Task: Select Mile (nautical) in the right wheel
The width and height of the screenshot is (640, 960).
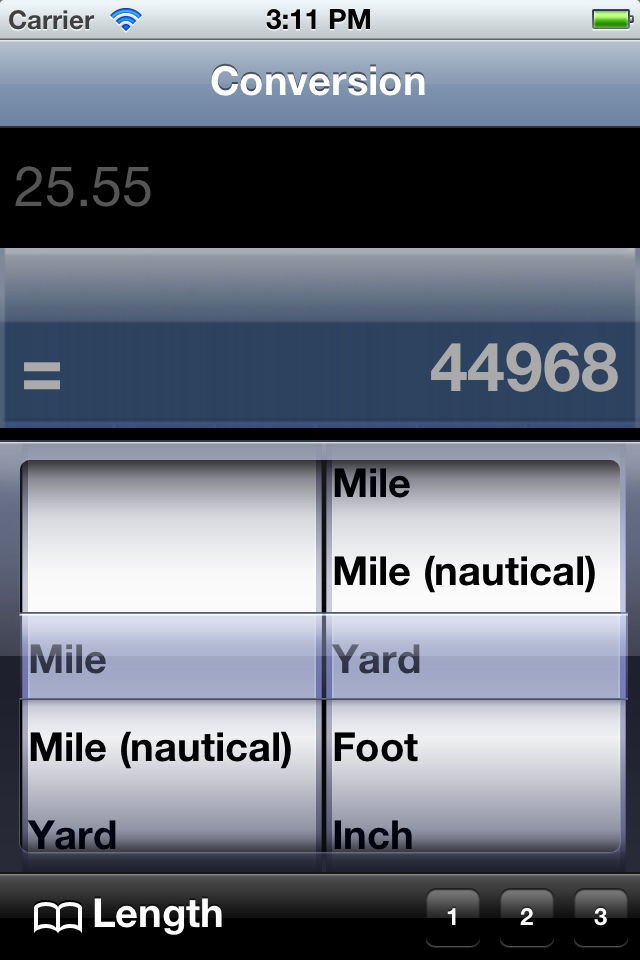Action: pos(465,572)
